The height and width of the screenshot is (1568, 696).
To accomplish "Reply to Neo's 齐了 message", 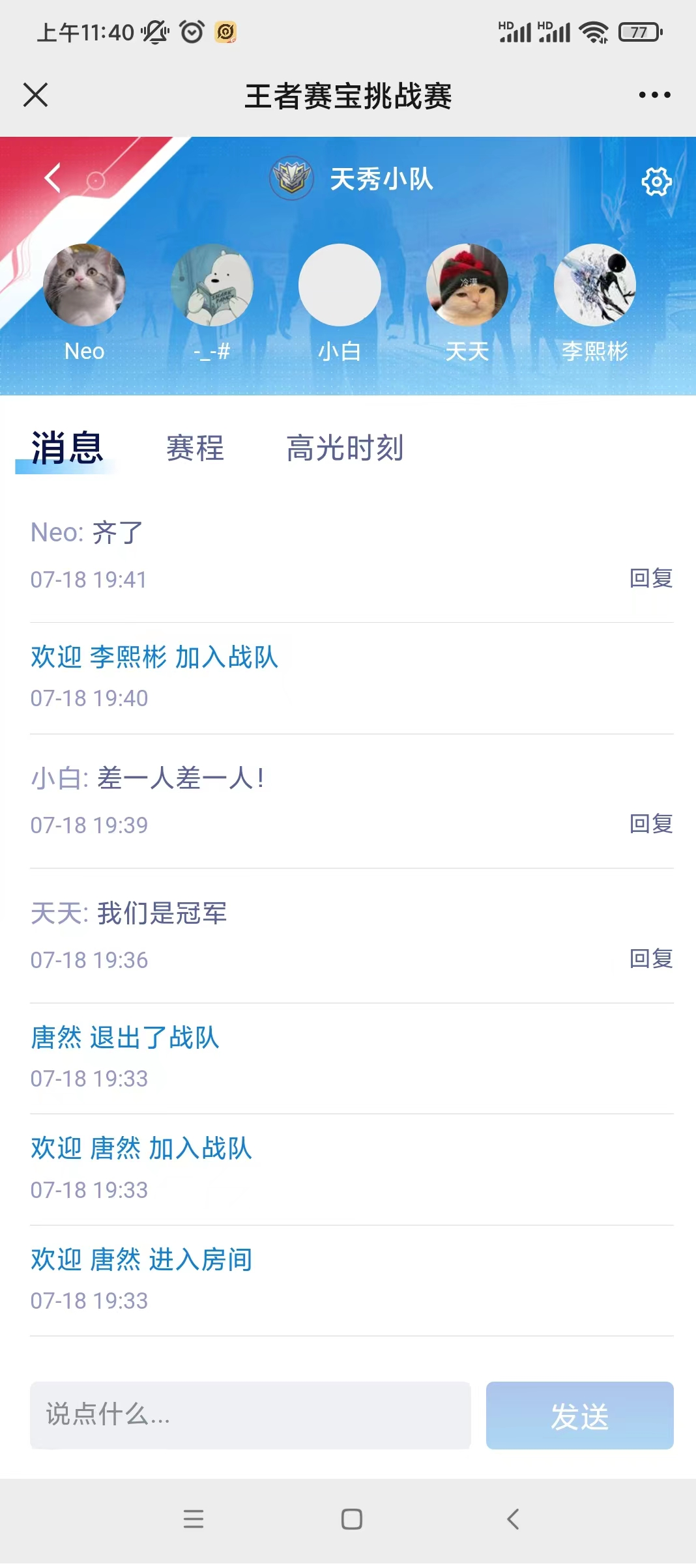I will 650,578.
